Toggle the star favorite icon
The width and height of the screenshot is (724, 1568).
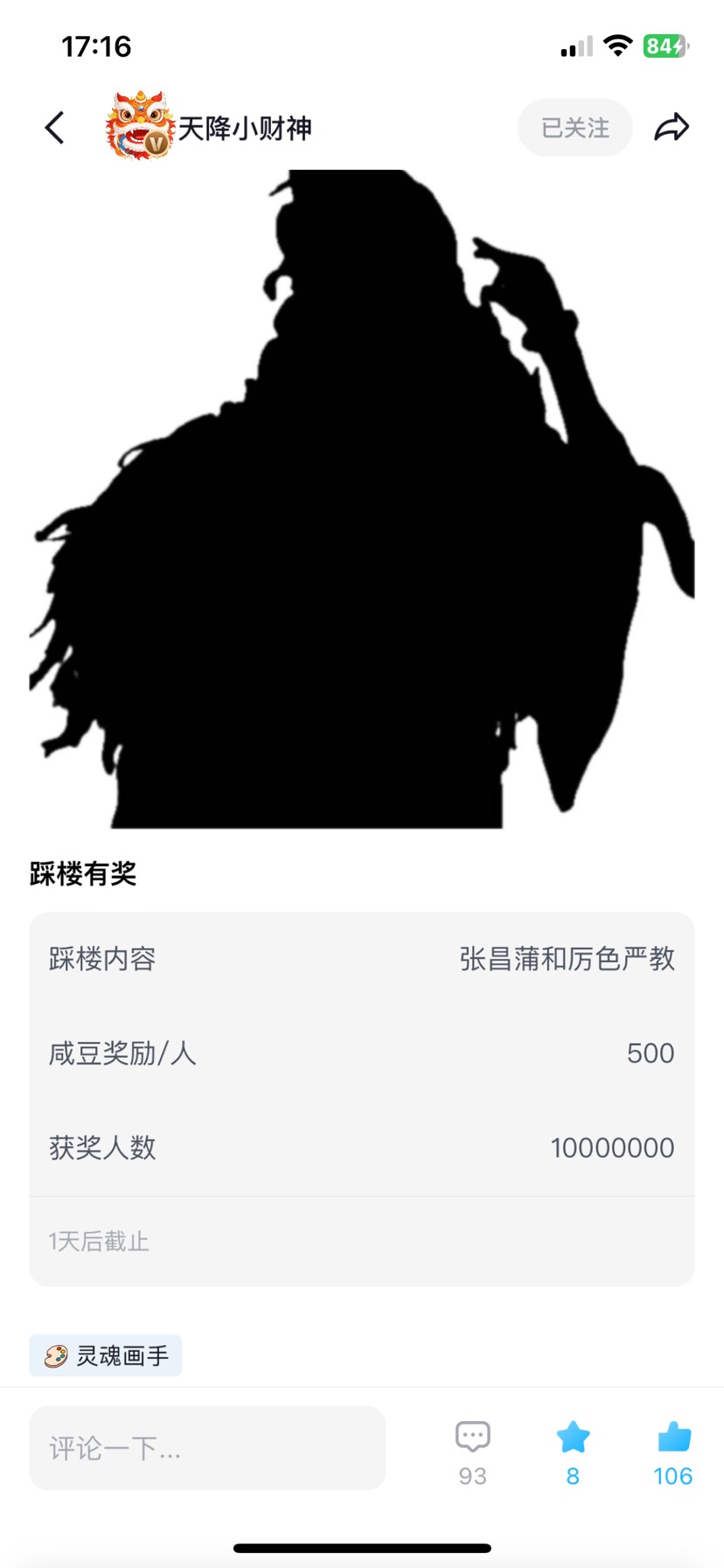pos(573,1452)
